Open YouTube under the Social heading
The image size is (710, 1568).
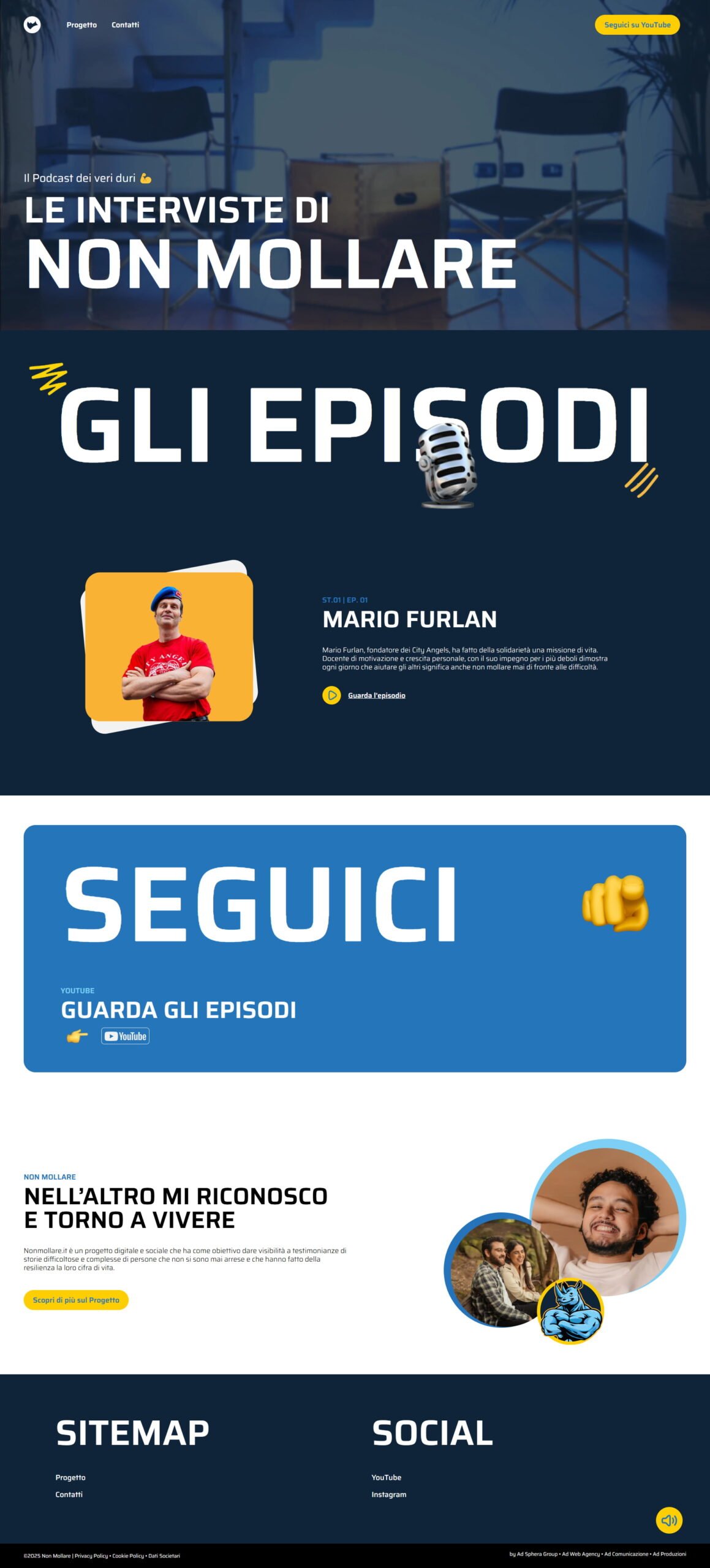[386, 1477]
